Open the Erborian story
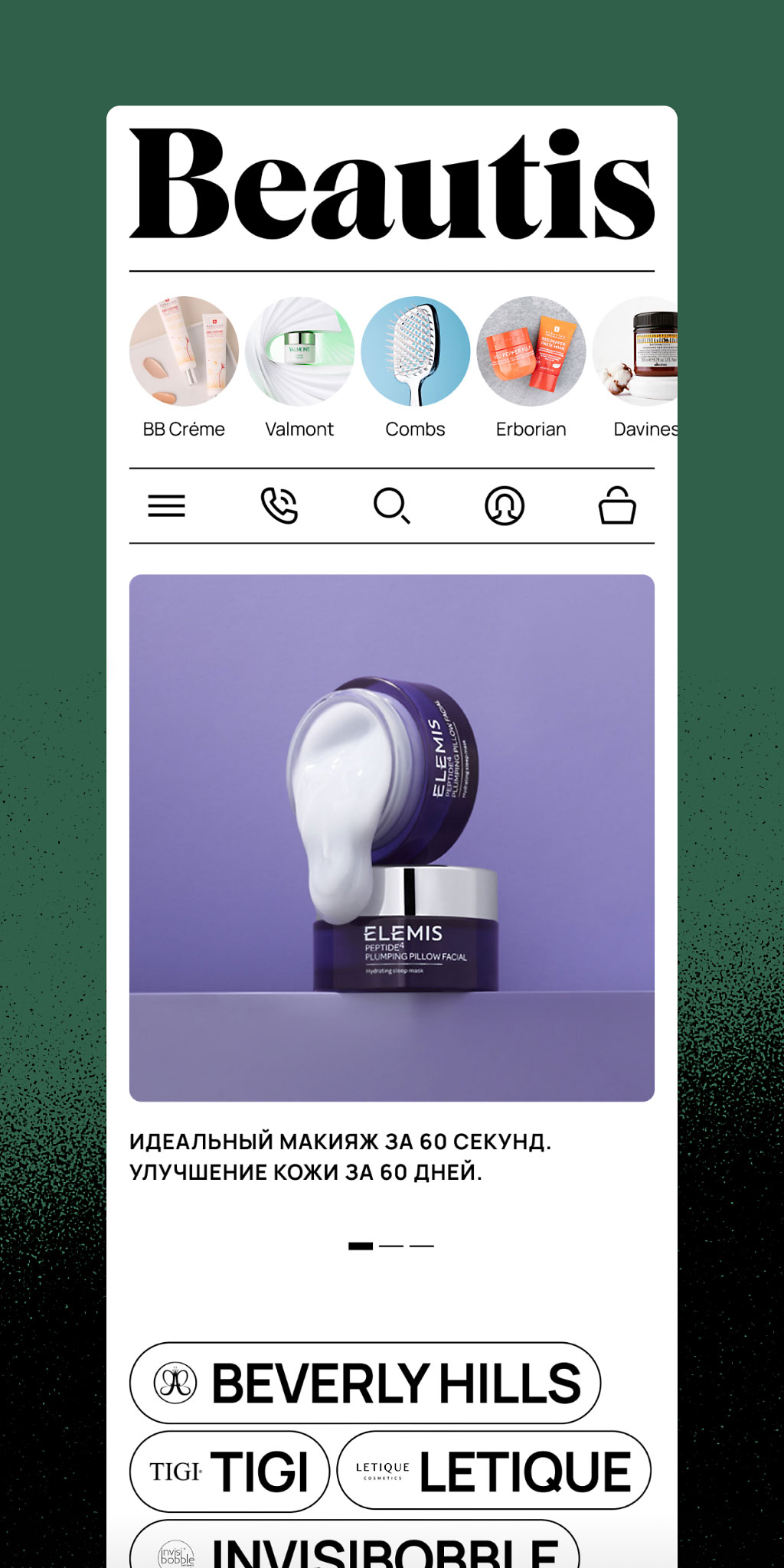 [x=531, y=367]
